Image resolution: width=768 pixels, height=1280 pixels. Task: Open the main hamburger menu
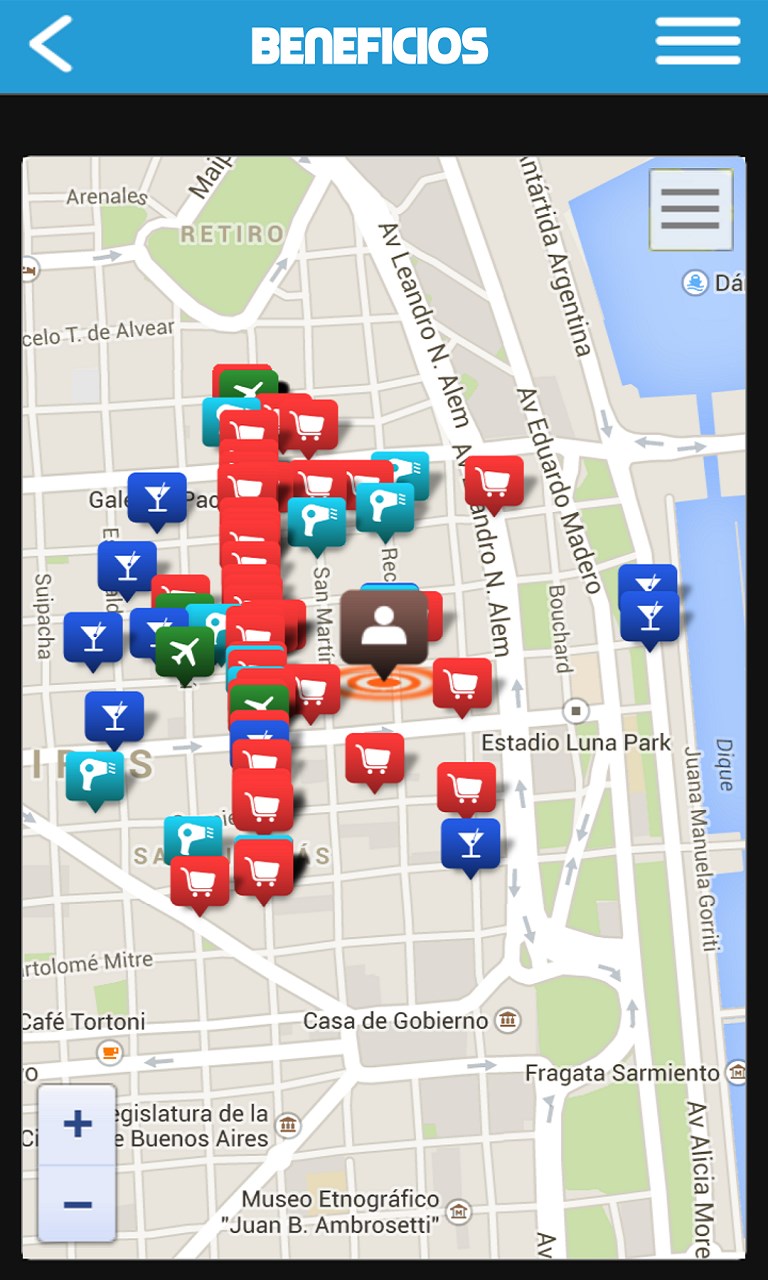point(697,43)
